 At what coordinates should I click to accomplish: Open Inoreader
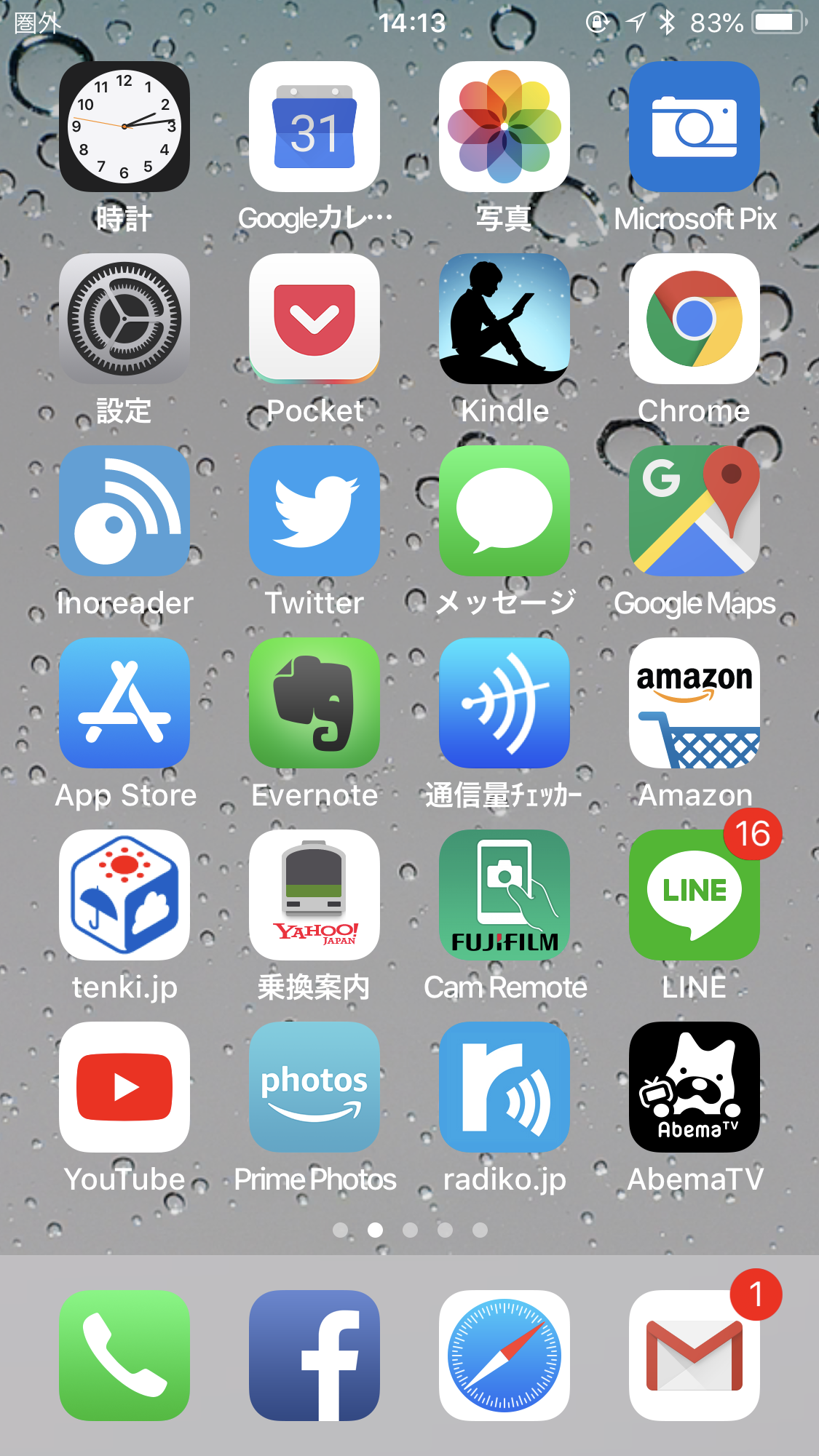coord(124,511)
